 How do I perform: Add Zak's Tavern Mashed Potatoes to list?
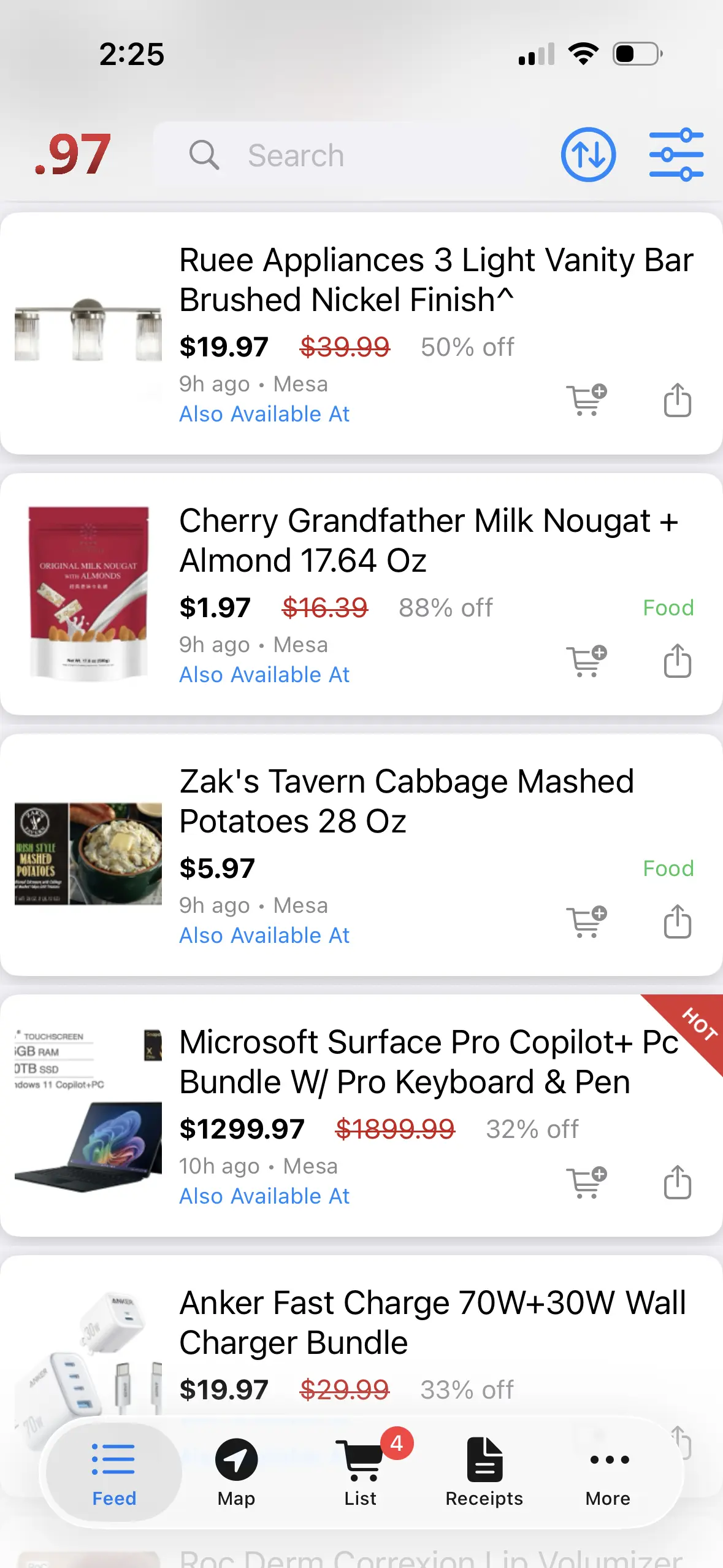click(x=586, y=921)
